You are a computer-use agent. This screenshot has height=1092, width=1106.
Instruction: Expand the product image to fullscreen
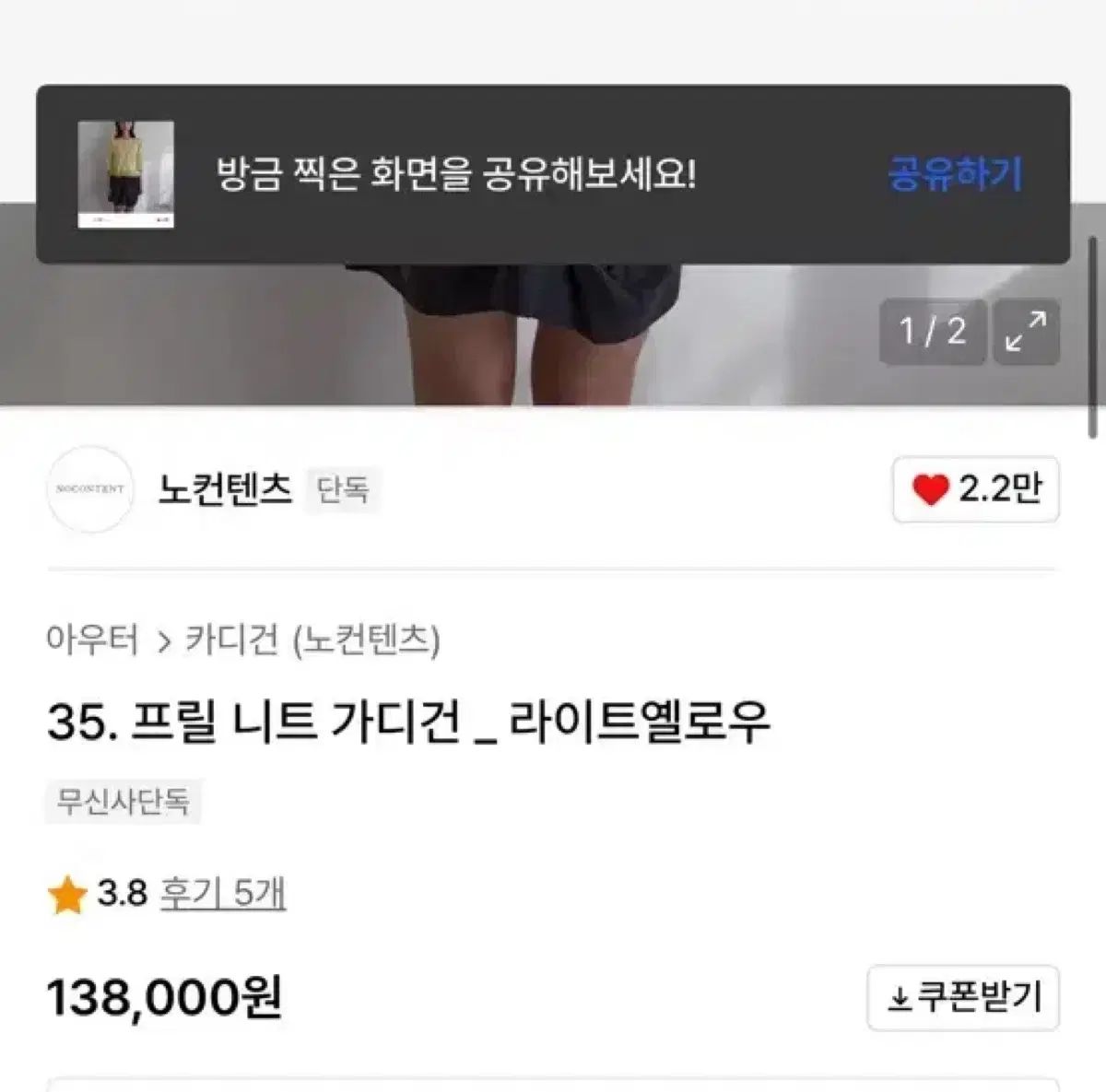click(1025, 332)
